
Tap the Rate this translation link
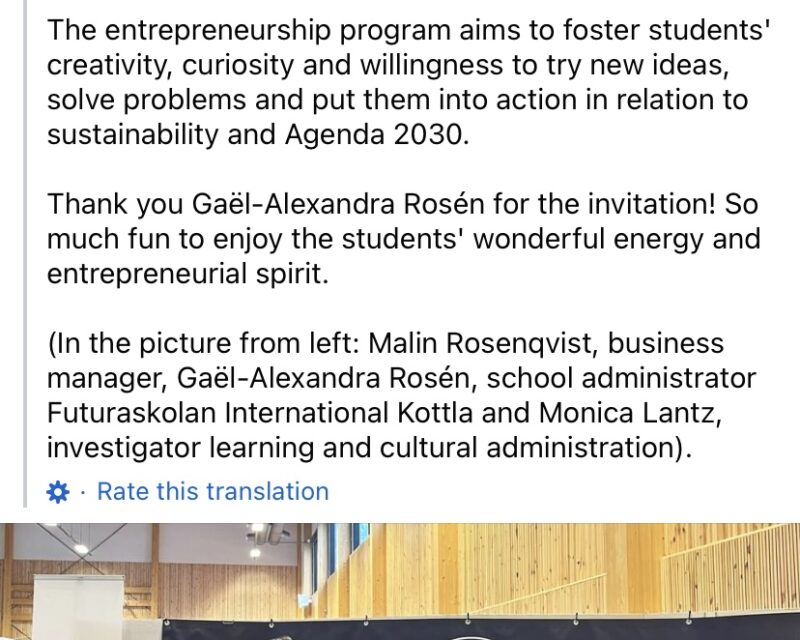212,491
